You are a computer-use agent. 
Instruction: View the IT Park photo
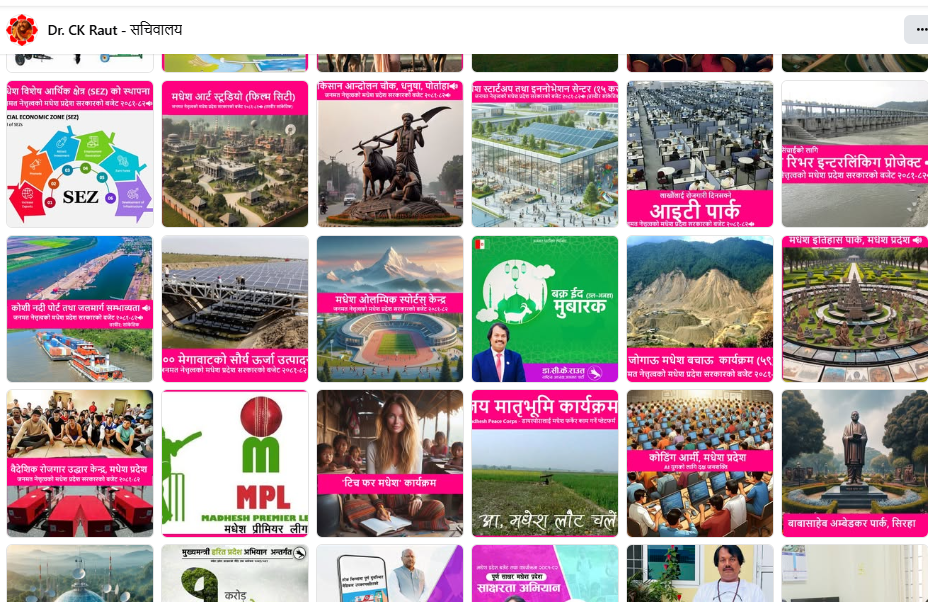pyautogui.click(x=700, y=154)
